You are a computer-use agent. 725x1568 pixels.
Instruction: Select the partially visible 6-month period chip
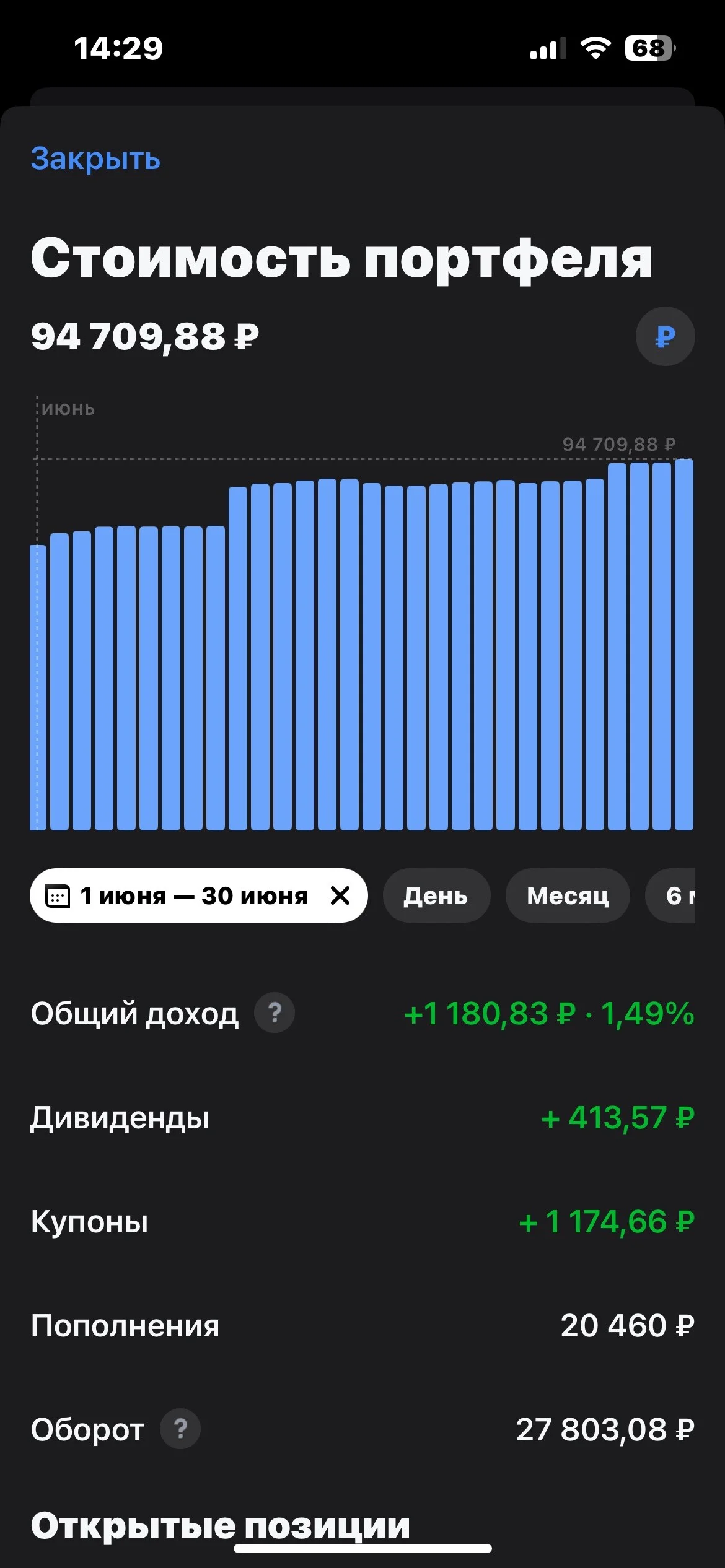click(671, 895)
